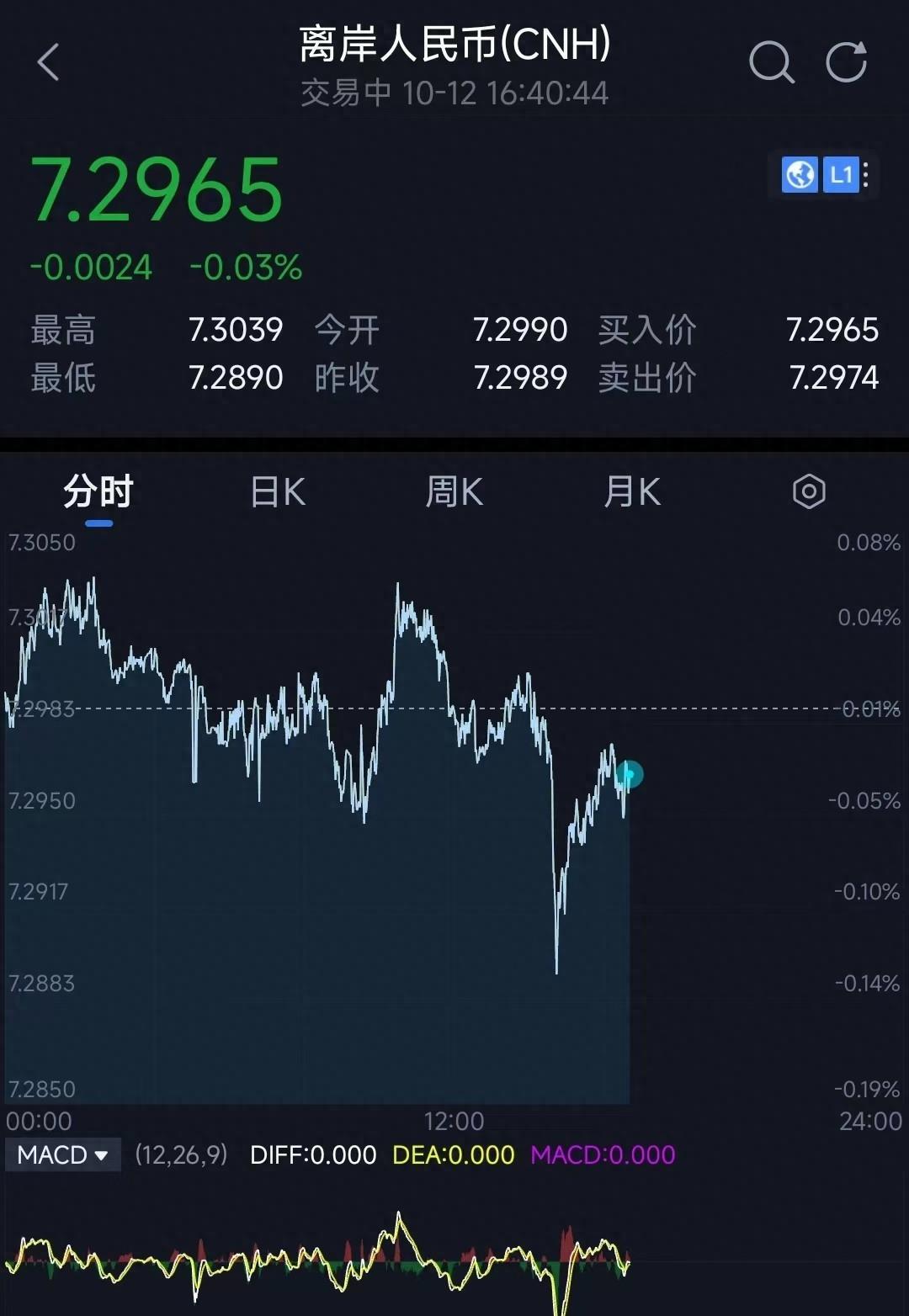Image resolution: width=909 pixels, height=1316 pixels.
Task: Switch to the 周K weekly chart tab
Action: [x=454, y=492]
